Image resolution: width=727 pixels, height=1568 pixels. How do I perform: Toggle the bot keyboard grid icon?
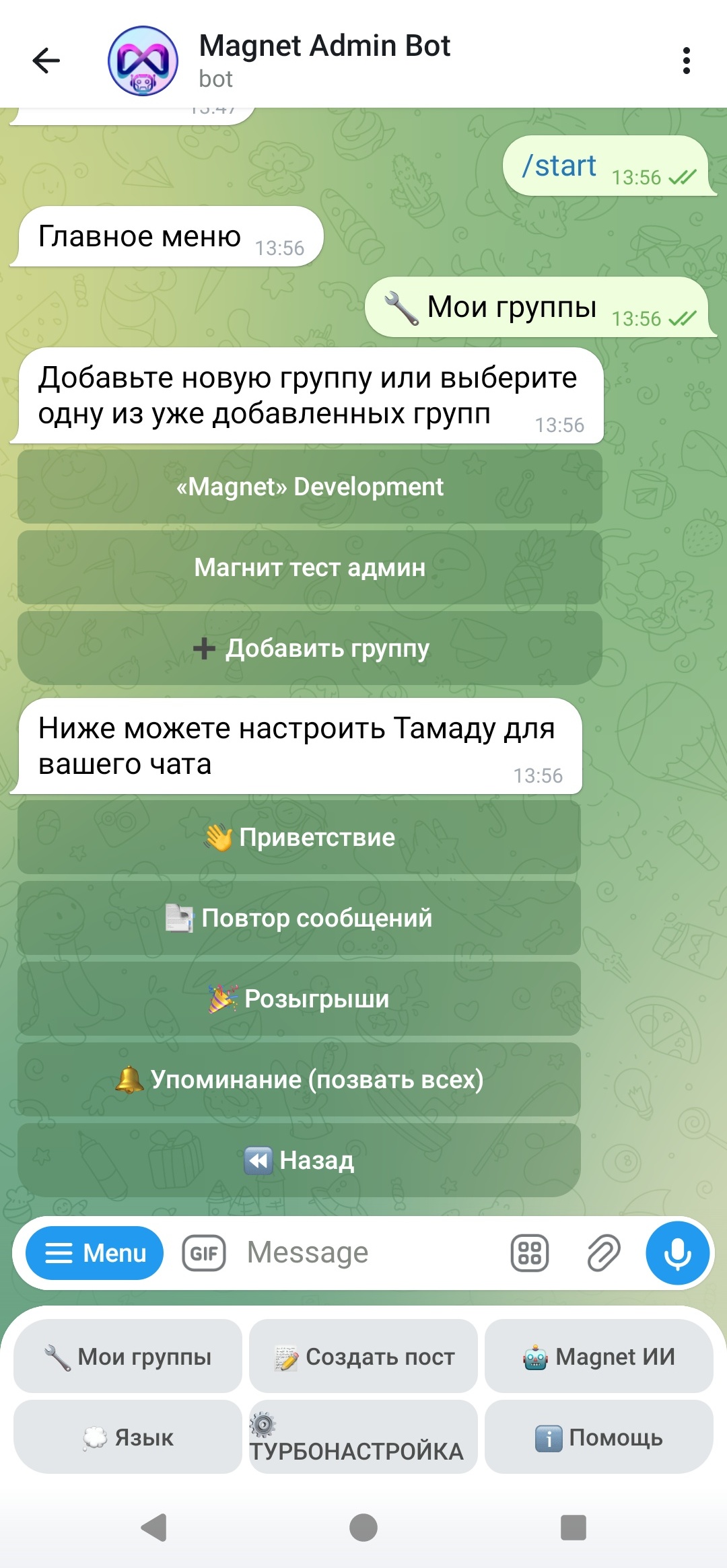pyautogui.click(x=530, y=1253)
